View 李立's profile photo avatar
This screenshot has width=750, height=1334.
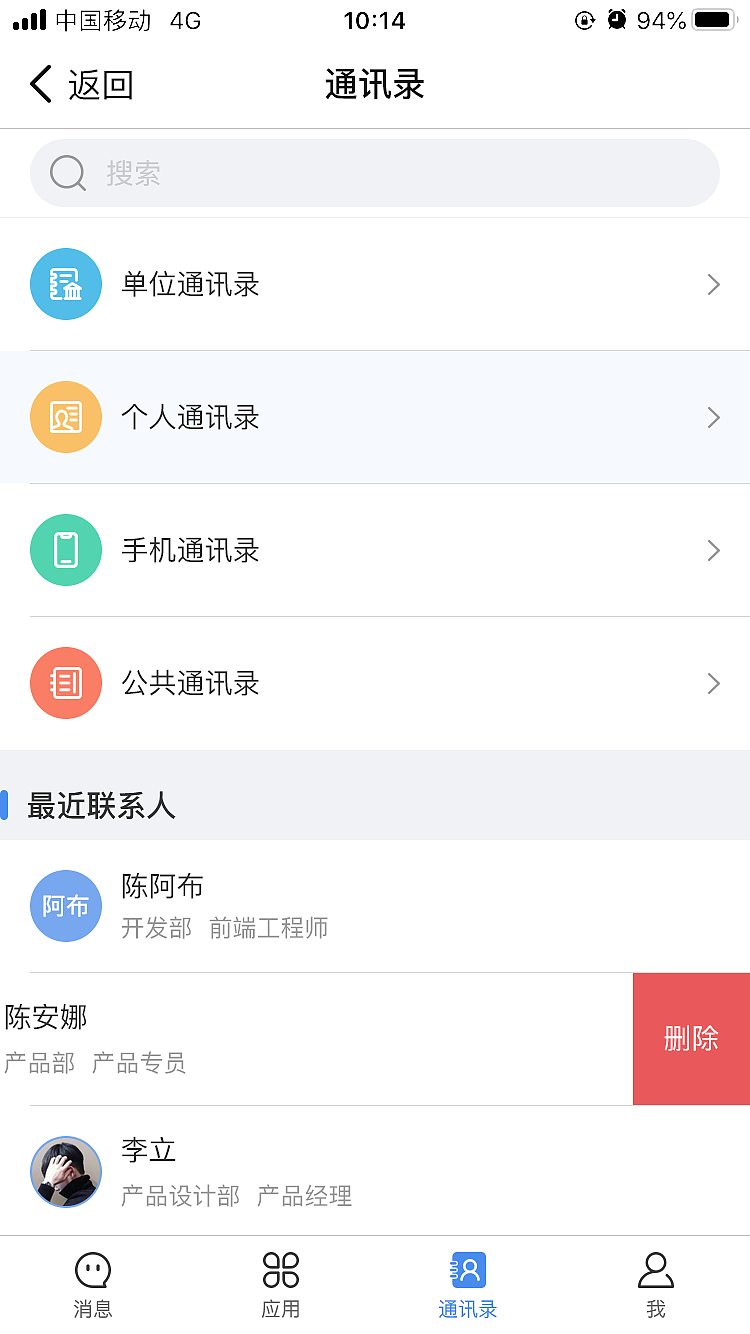66,1171
